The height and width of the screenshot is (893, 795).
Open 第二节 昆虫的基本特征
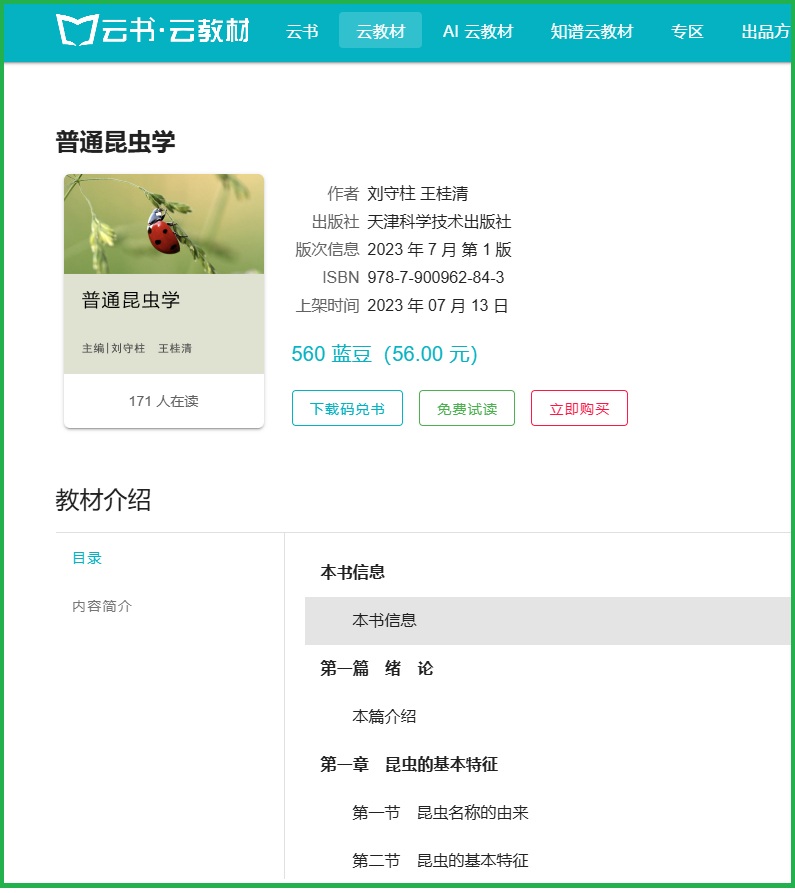(440, 860)
